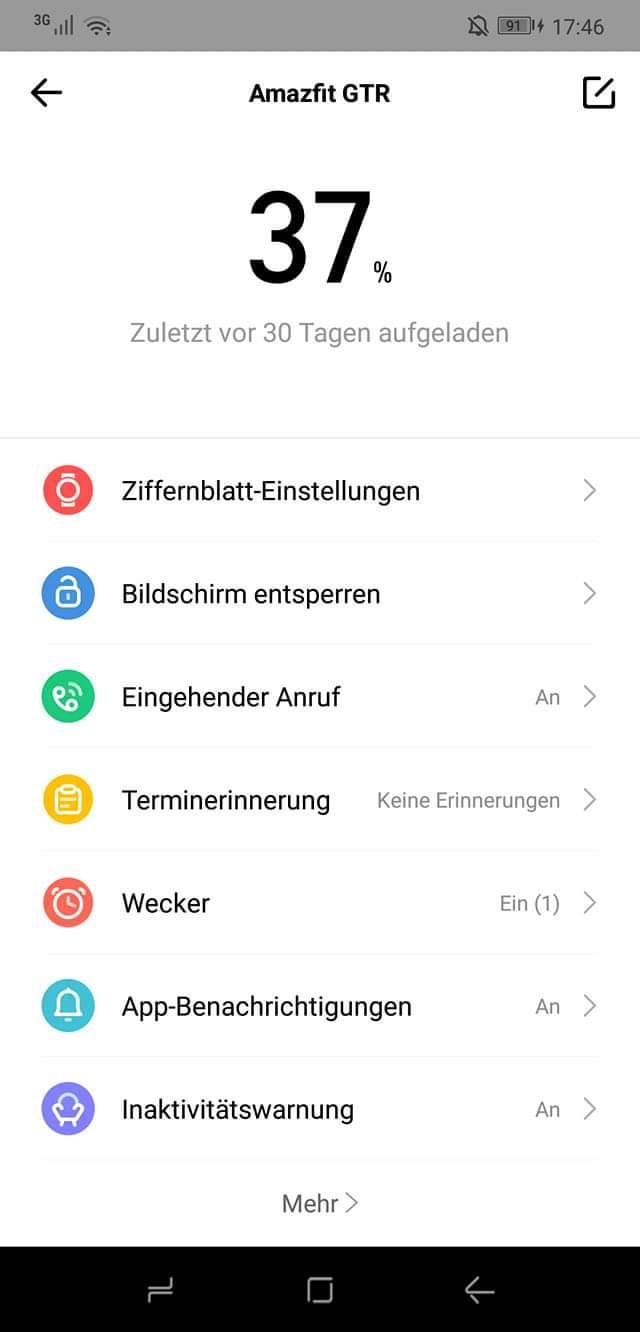
Task: Go back using the top-left arrow
Action: click(46, 93)
